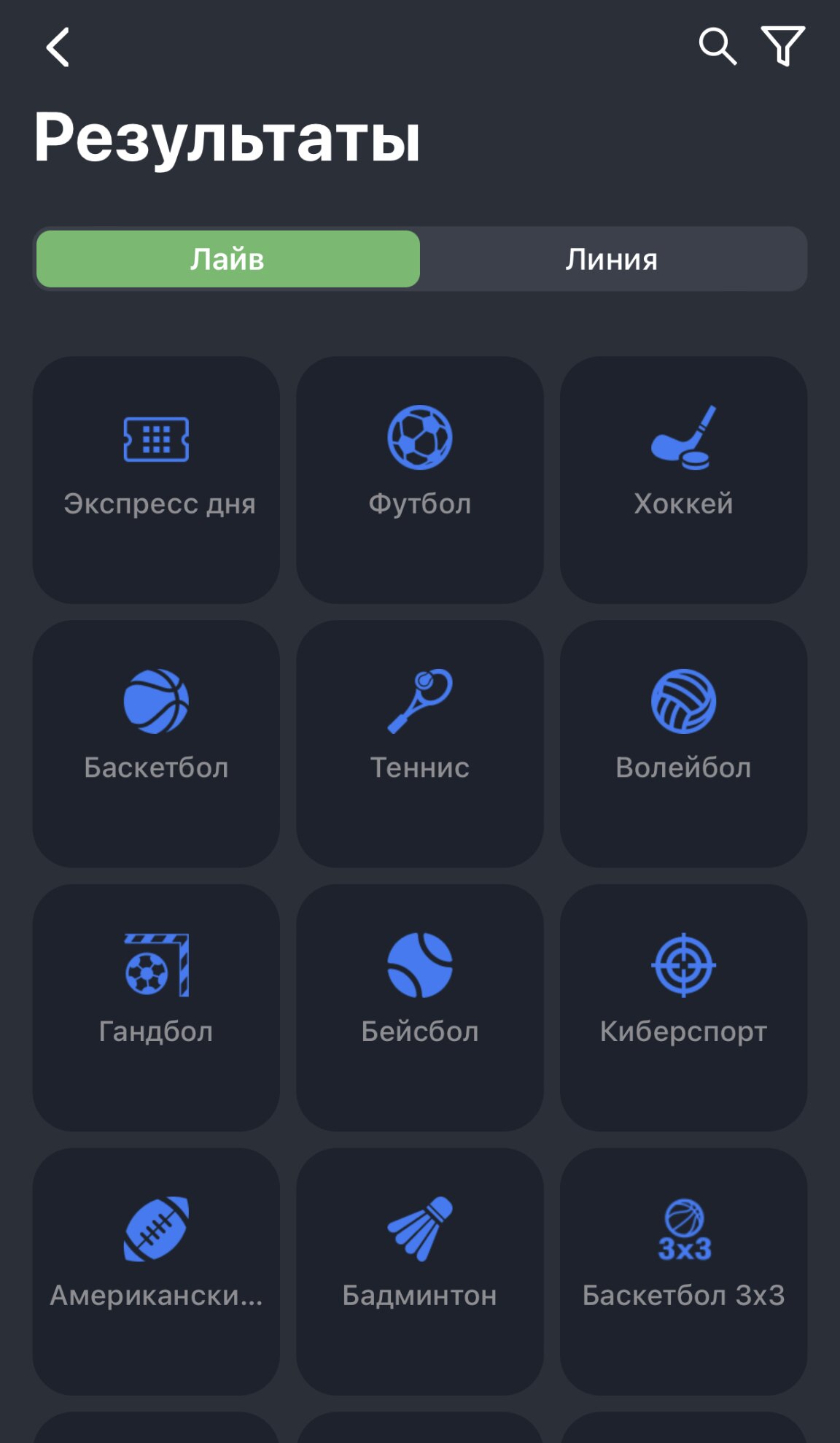Select the Футбол category
This screenshot has width=840, height=1443.
tap(420, 479)
